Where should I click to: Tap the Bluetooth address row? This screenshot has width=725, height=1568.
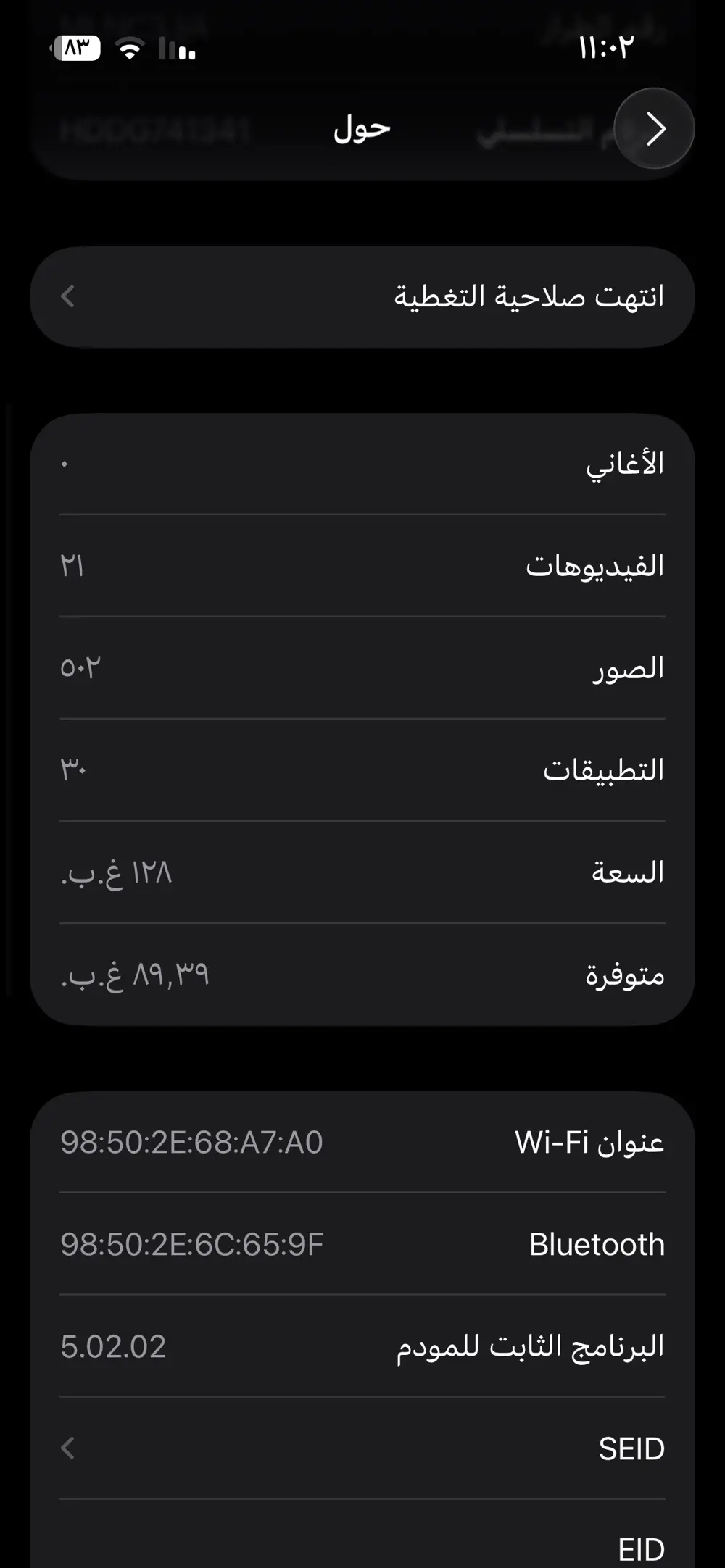(362, 1243)
